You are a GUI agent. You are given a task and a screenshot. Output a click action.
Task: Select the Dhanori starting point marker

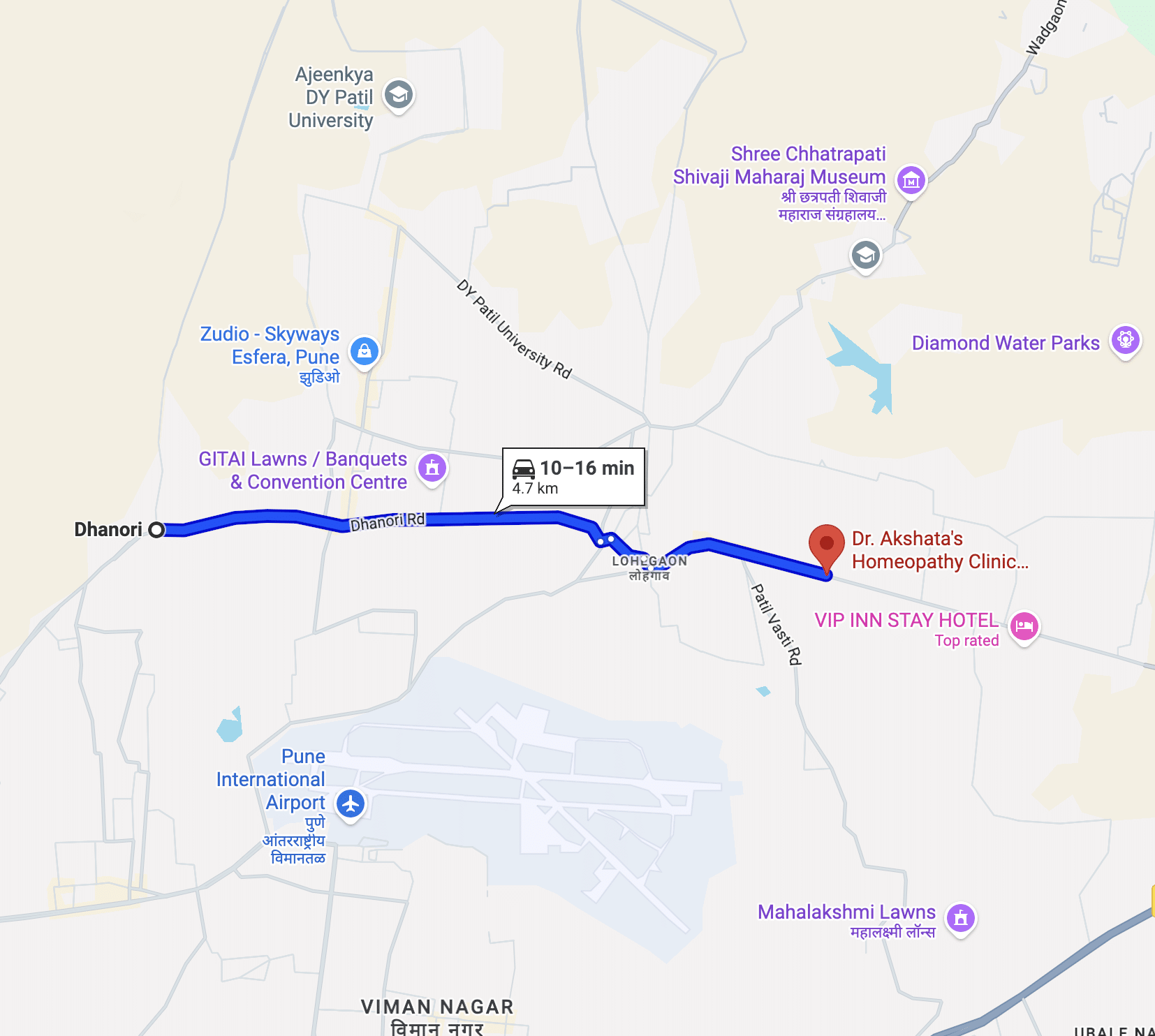point(157,530)
